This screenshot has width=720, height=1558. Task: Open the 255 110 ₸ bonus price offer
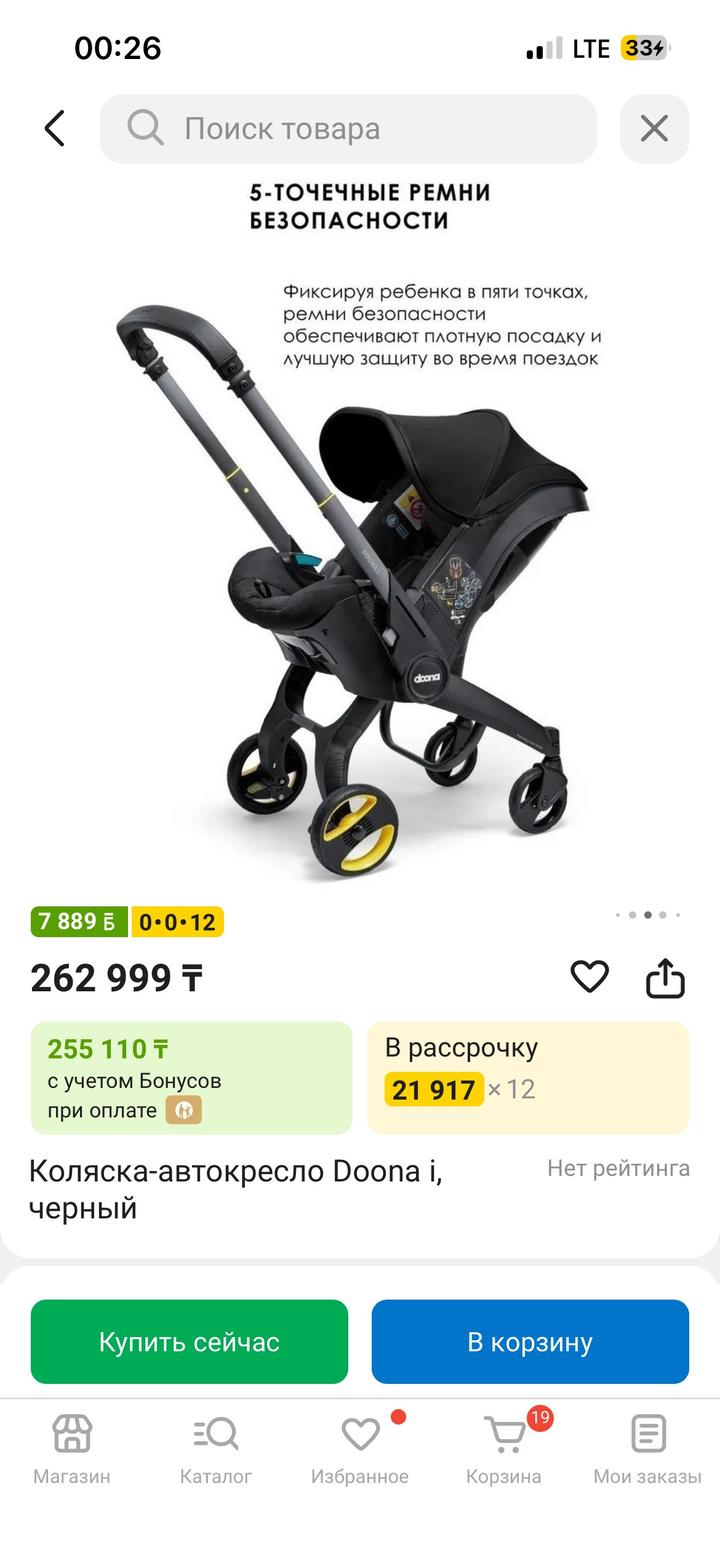191,1077
